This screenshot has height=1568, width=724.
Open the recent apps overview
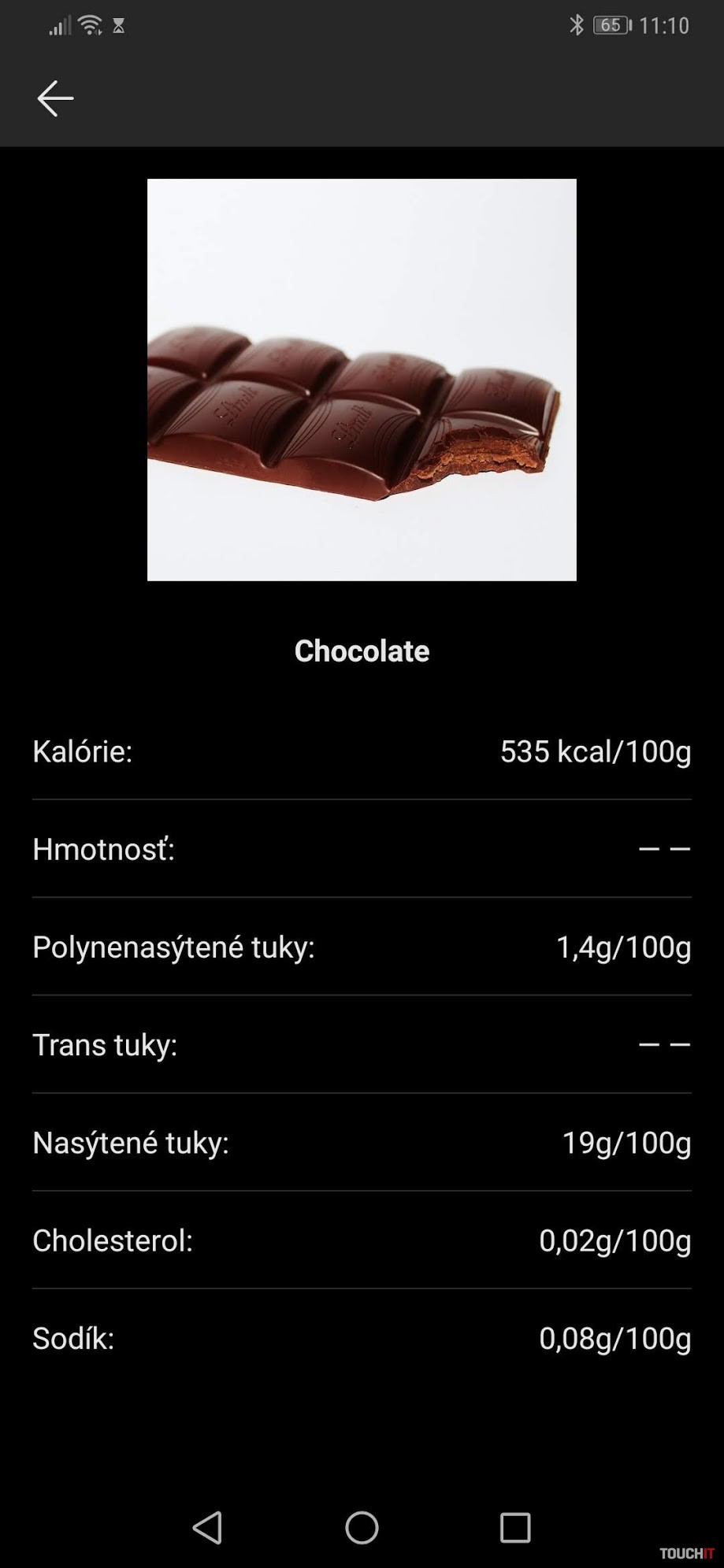click(x=515, y=1527)
